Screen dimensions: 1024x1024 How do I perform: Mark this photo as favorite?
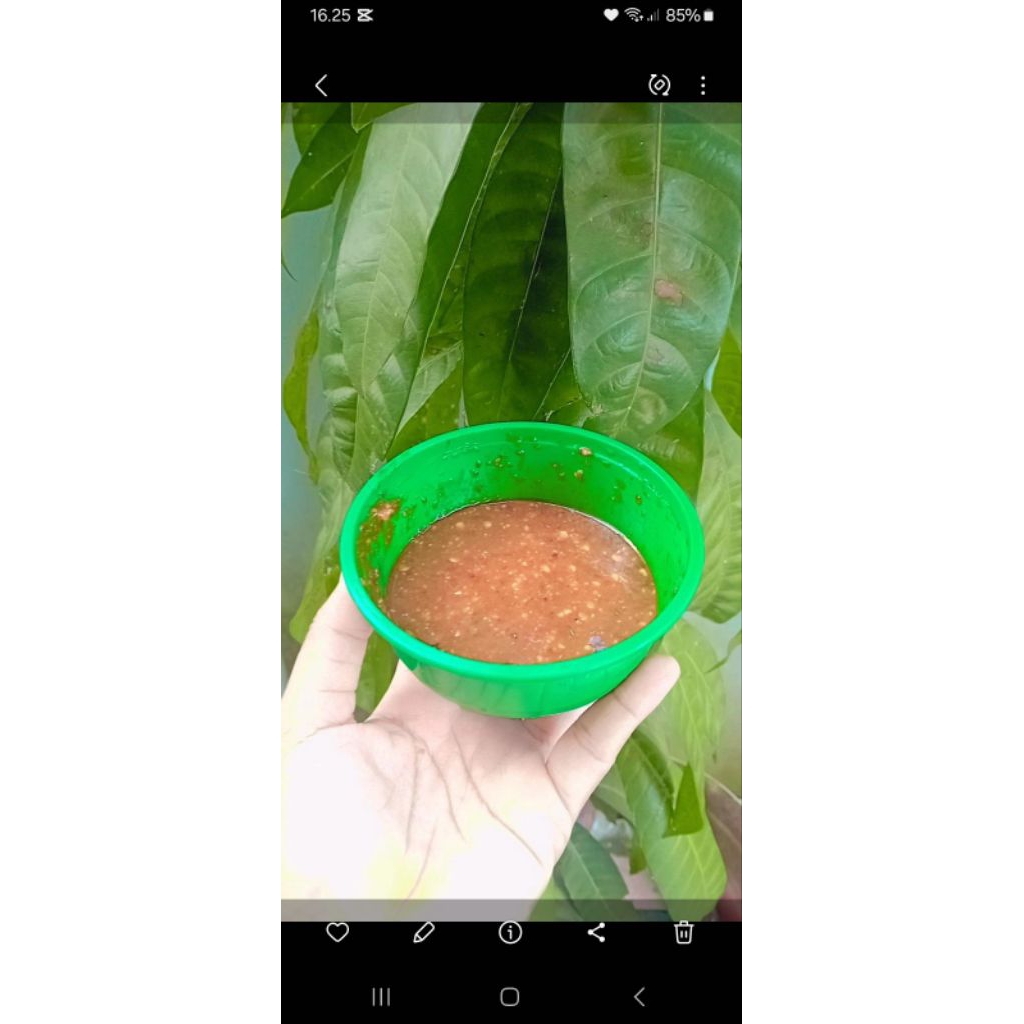click(x=338, y=932)
